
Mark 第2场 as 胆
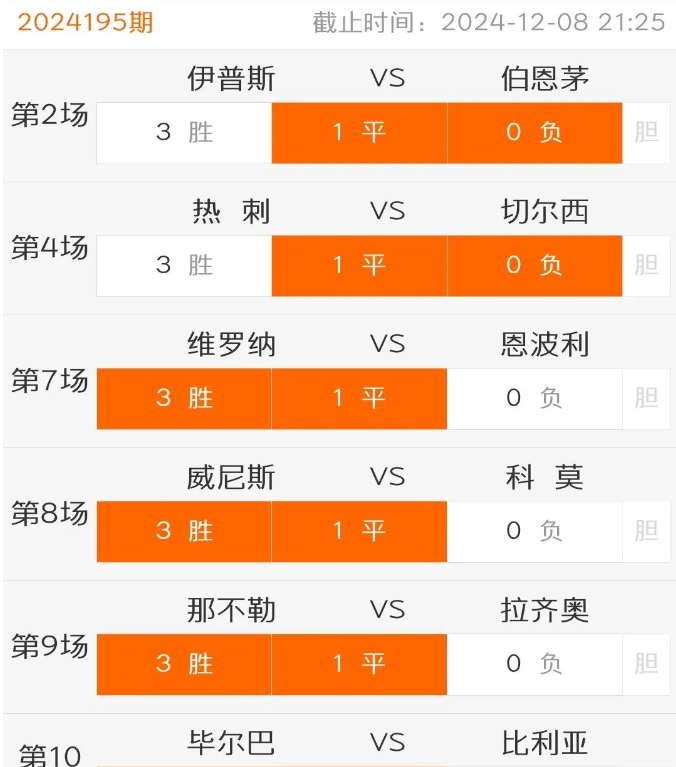(646, 132)
